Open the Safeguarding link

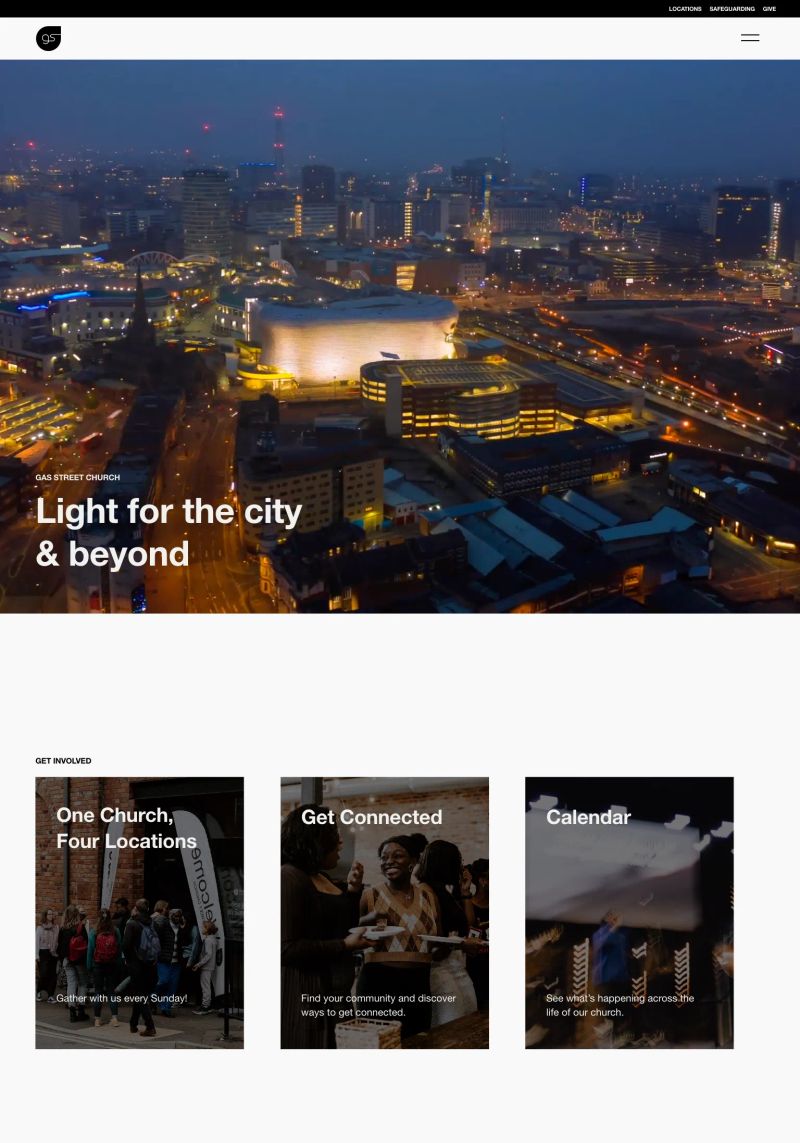(732, 9)
